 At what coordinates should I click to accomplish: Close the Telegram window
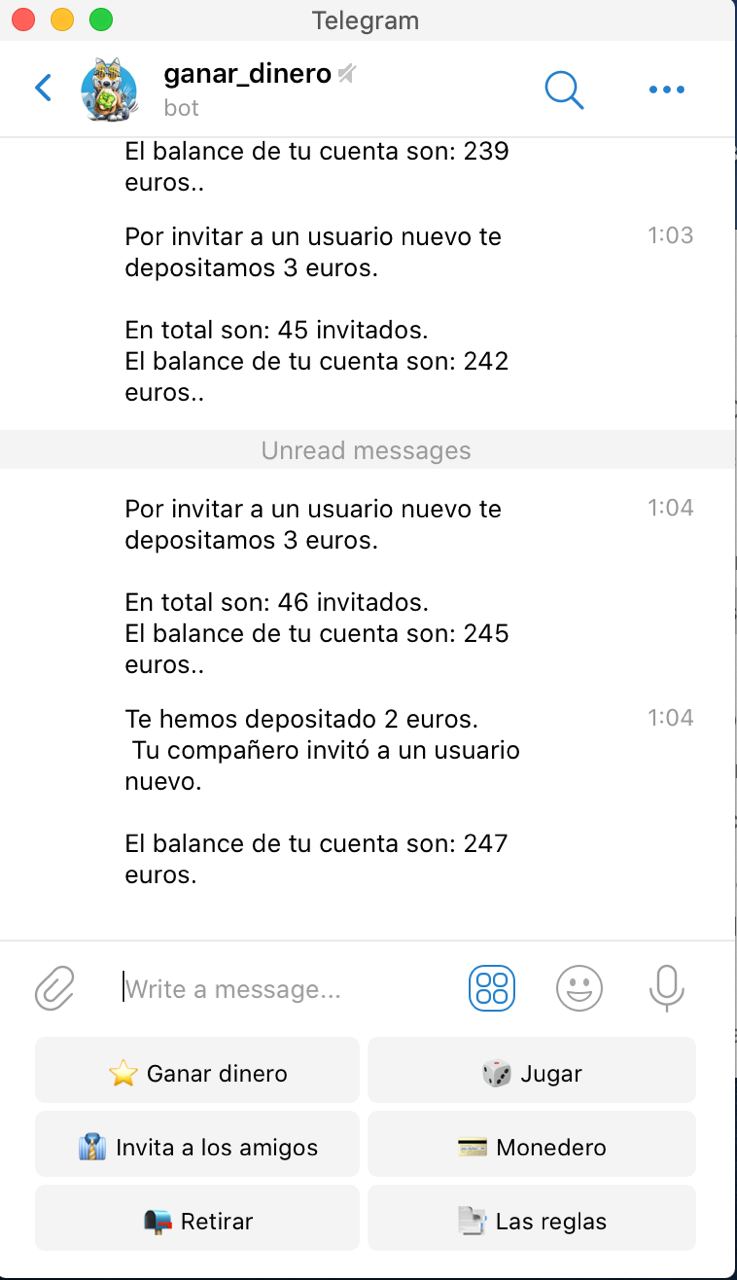pyautogui.click(x=23, y=19)
